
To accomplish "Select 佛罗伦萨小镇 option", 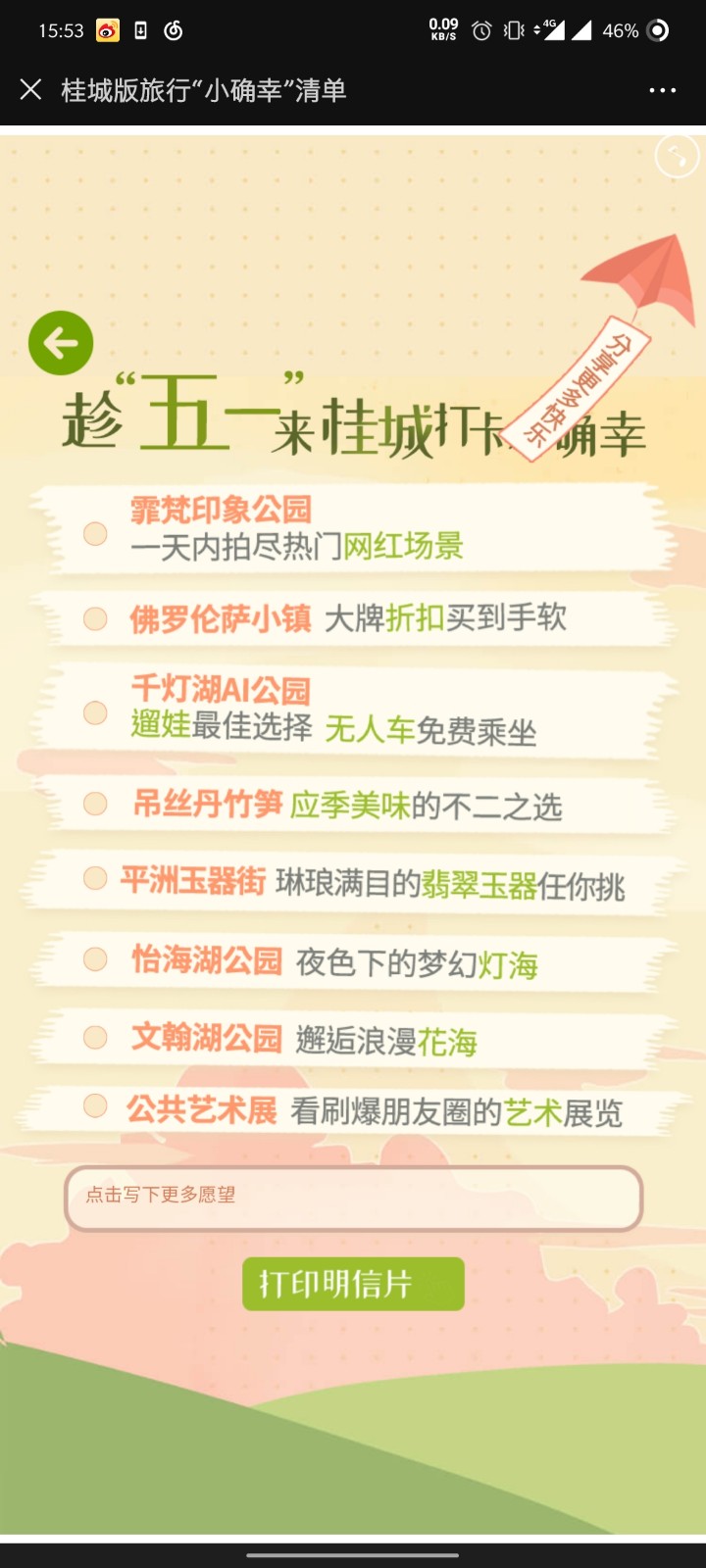I will pos(95,618).
